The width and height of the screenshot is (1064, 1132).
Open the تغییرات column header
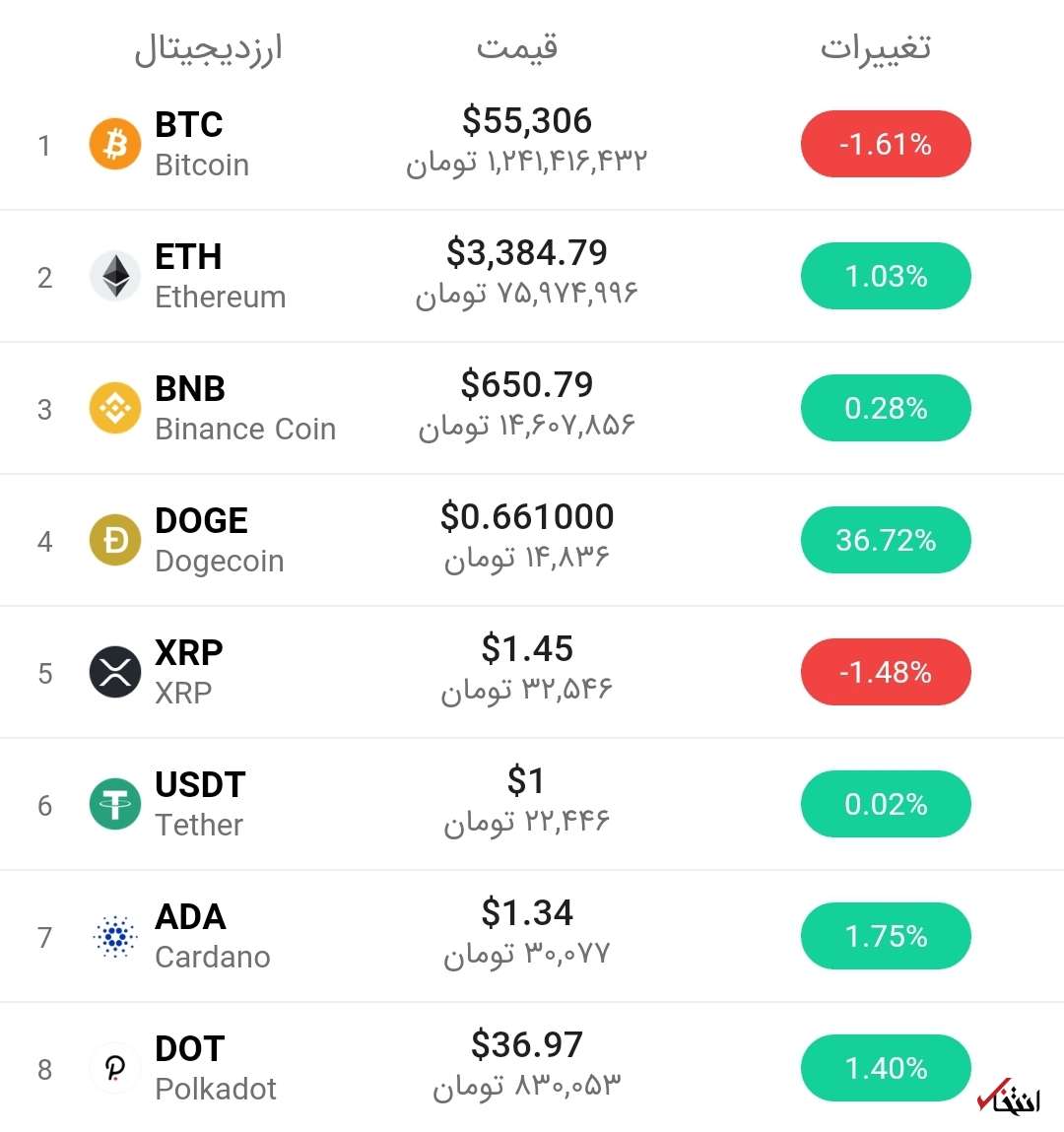[x=875, y=47]
